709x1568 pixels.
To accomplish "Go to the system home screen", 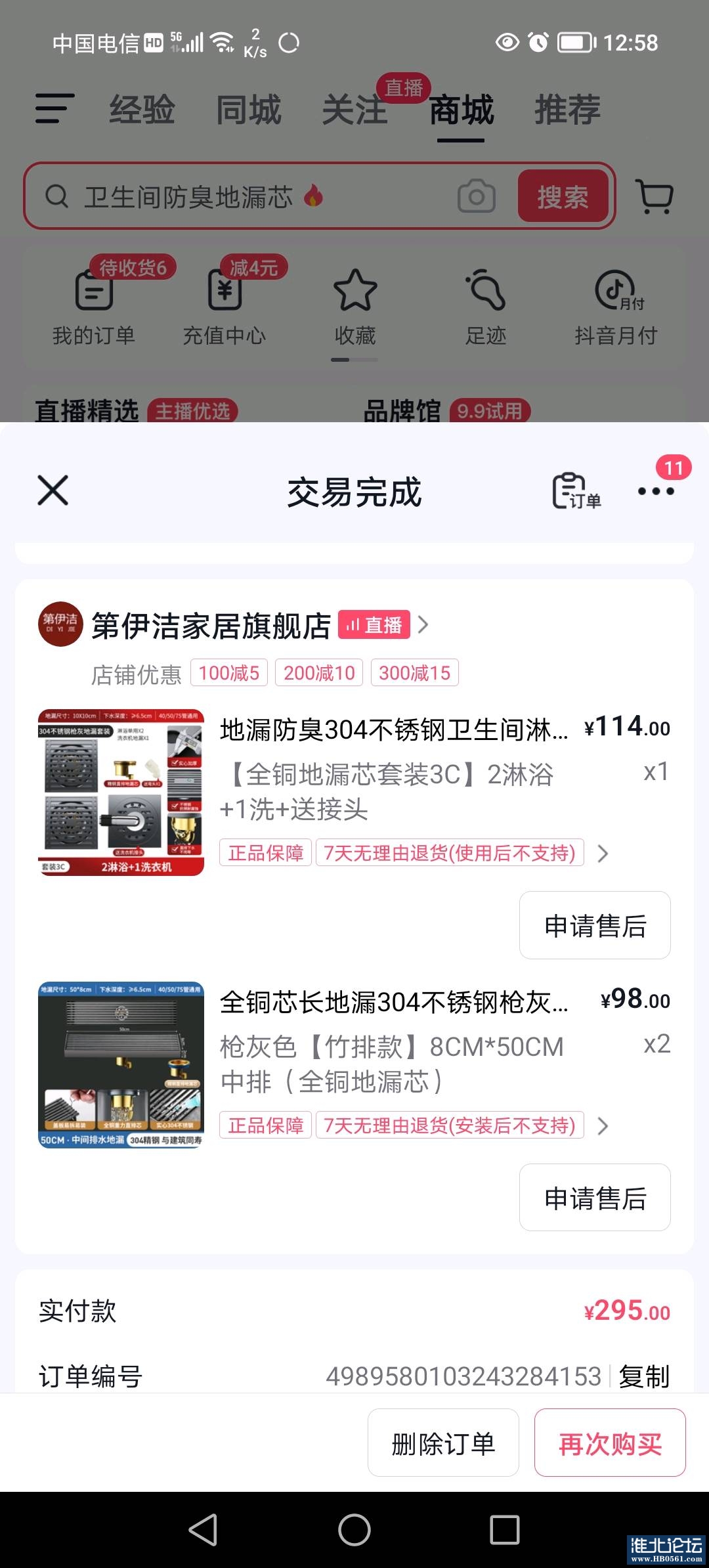I will 354,1530.
